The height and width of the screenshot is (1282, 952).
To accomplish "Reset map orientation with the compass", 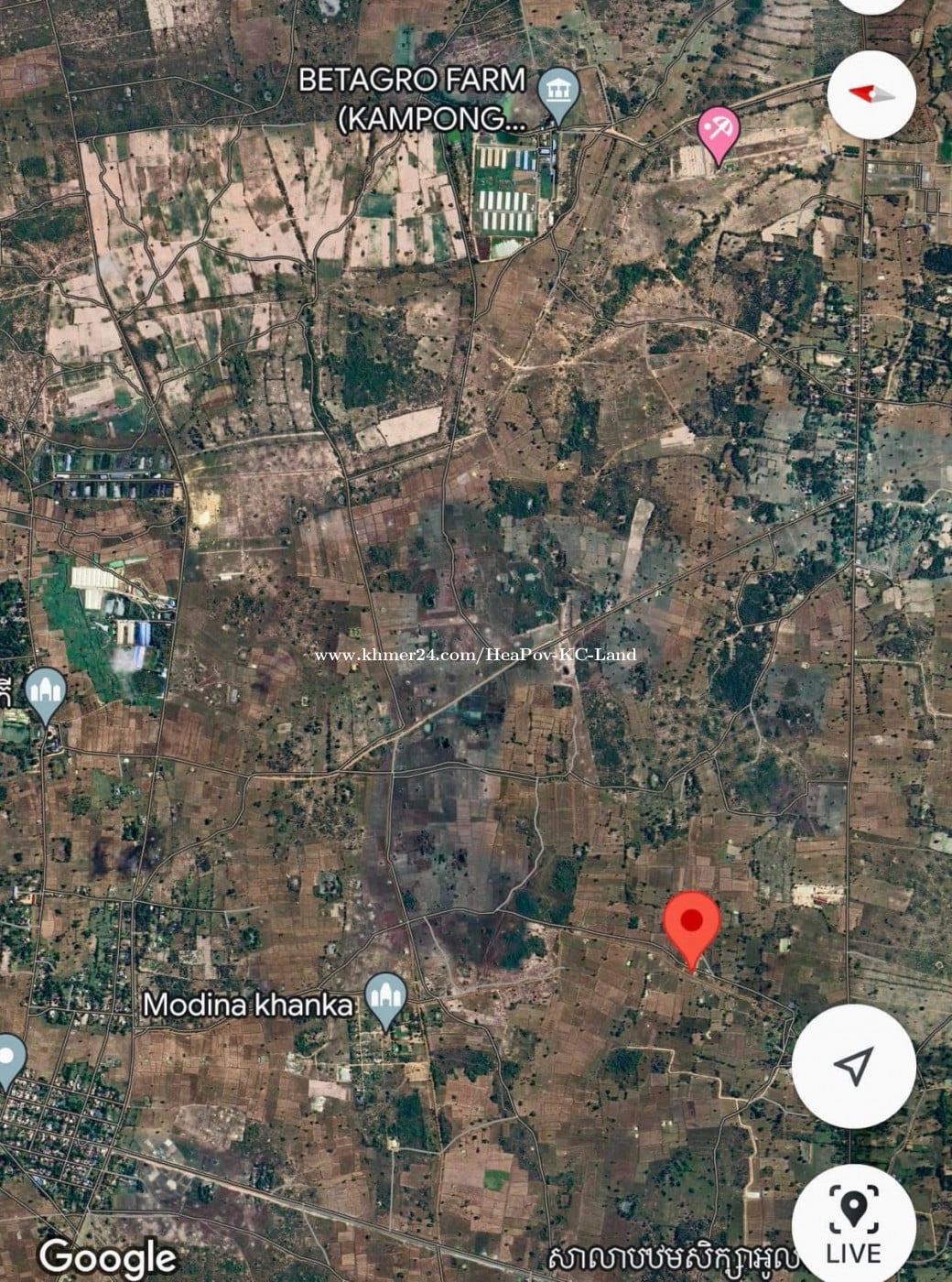I will click(x=871, y=93).
